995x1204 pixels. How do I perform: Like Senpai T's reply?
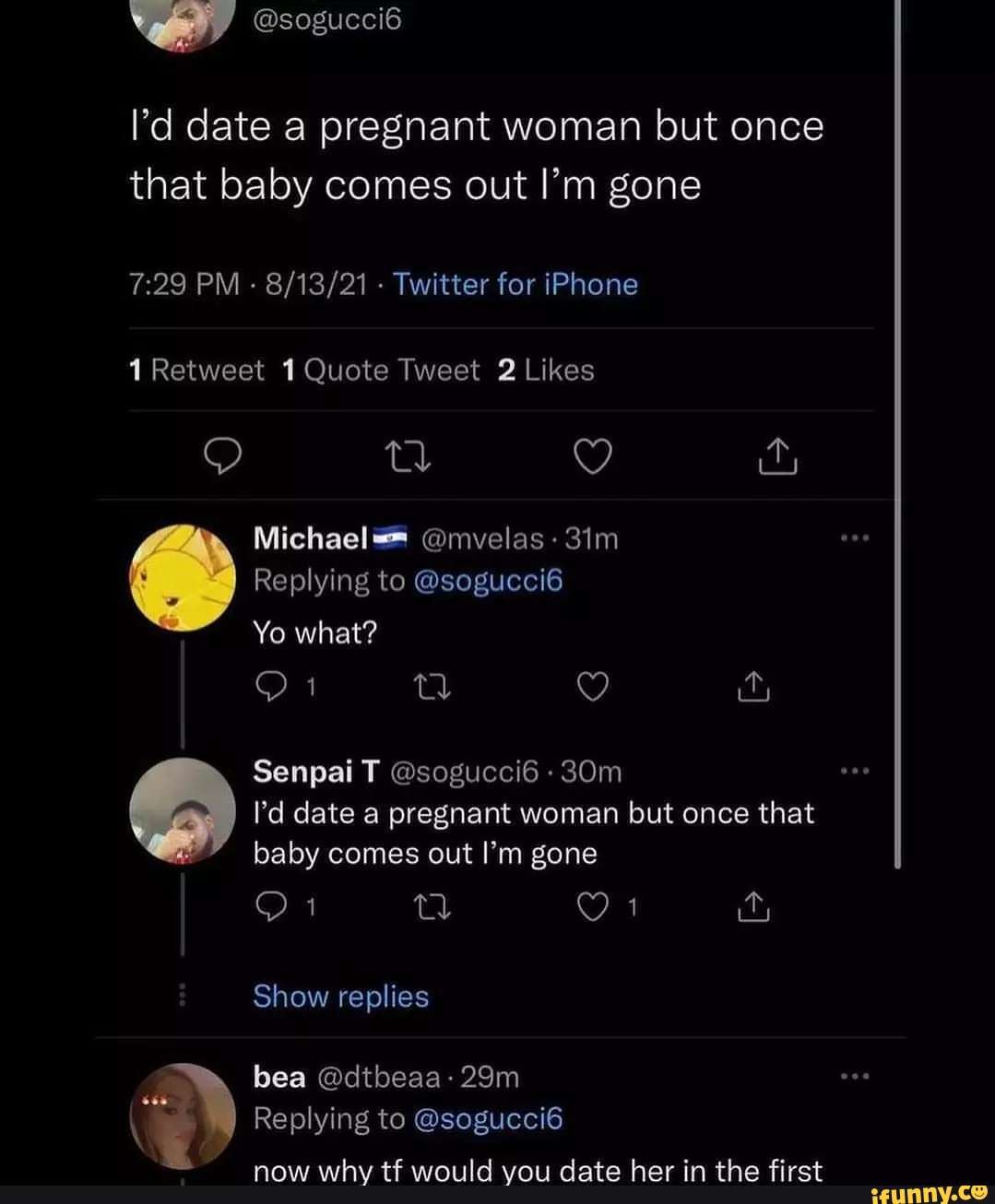(593, 908)
